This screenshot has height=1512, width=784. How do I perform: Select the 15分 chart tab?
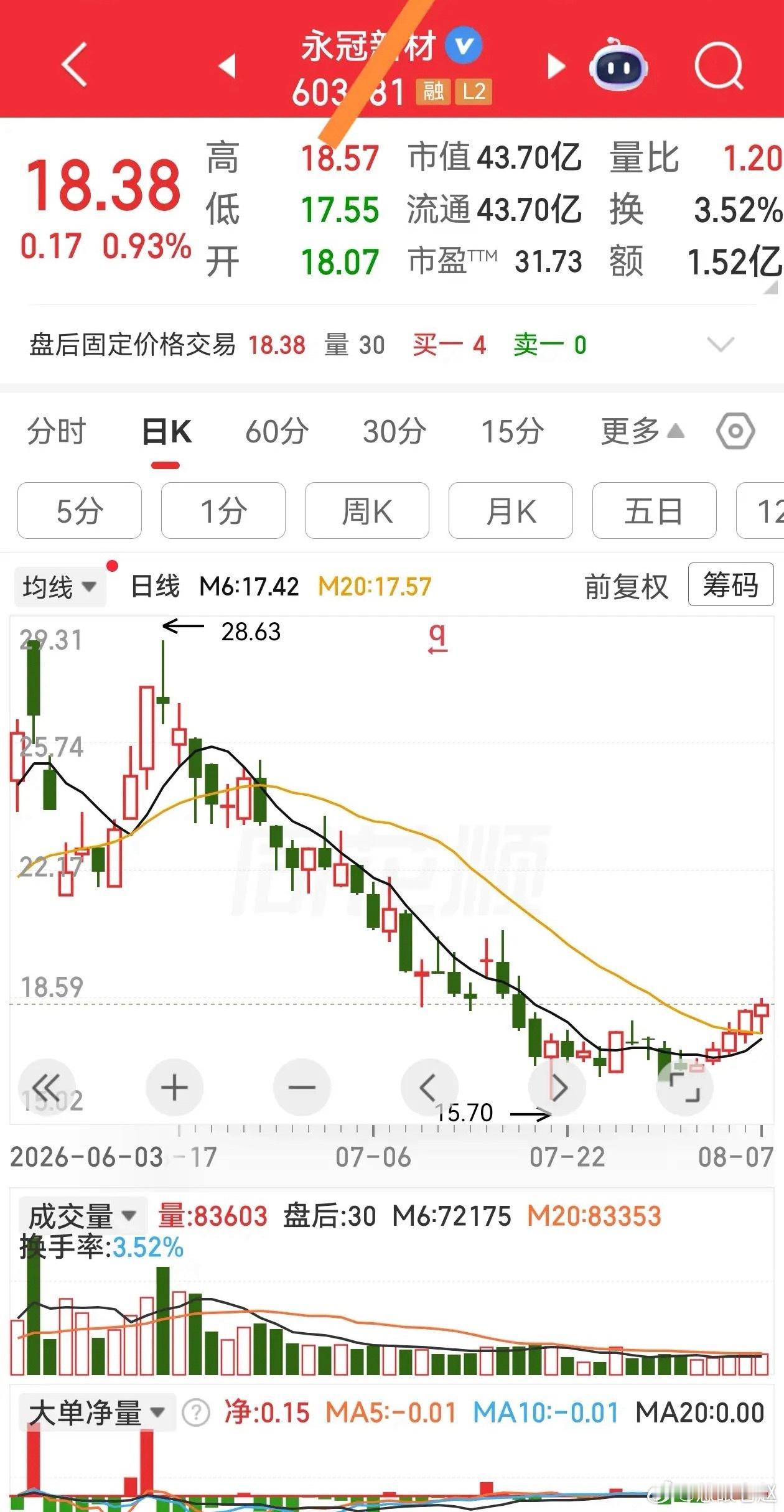512,431
